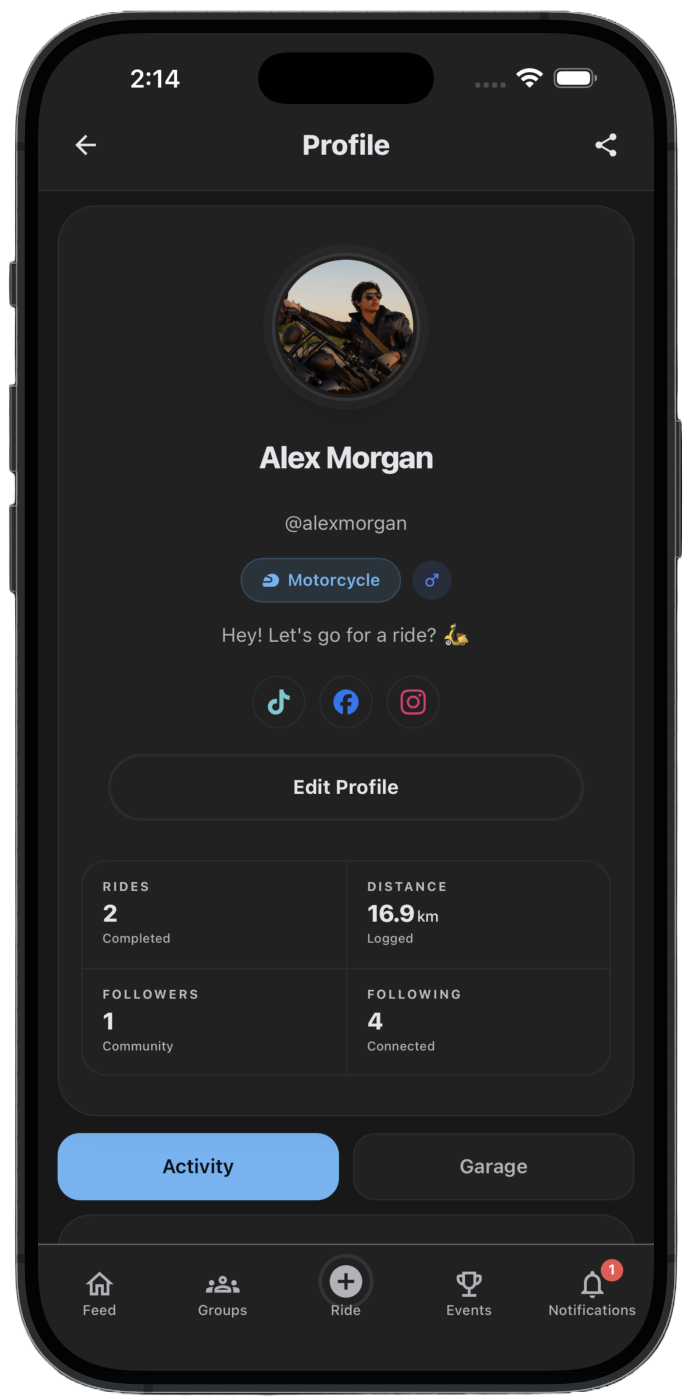Screen dimensions: 690x1400
Task: Open the Facebook social link
Action: (x=346, y=702)
